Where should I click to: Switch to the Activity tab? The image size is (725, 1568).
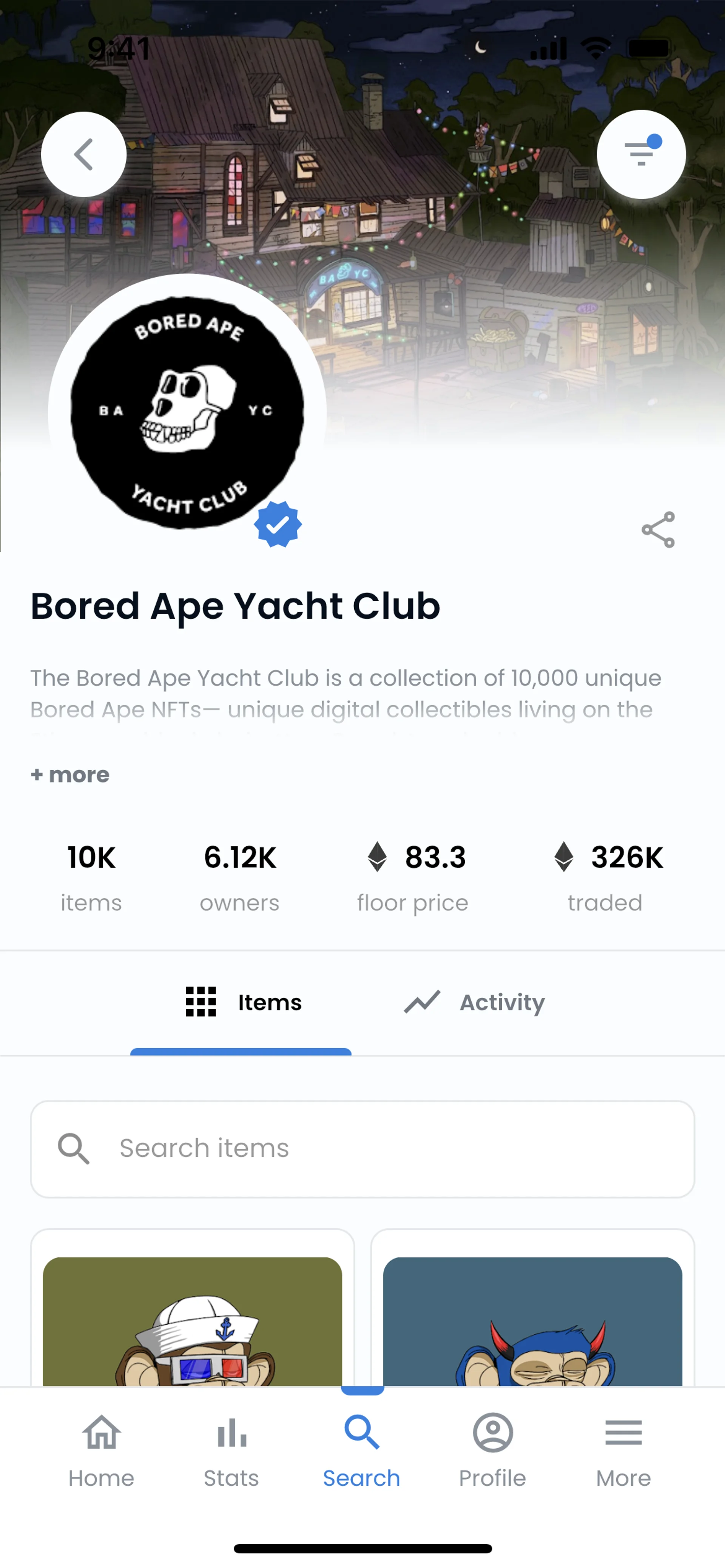[x=475, y=1002]
